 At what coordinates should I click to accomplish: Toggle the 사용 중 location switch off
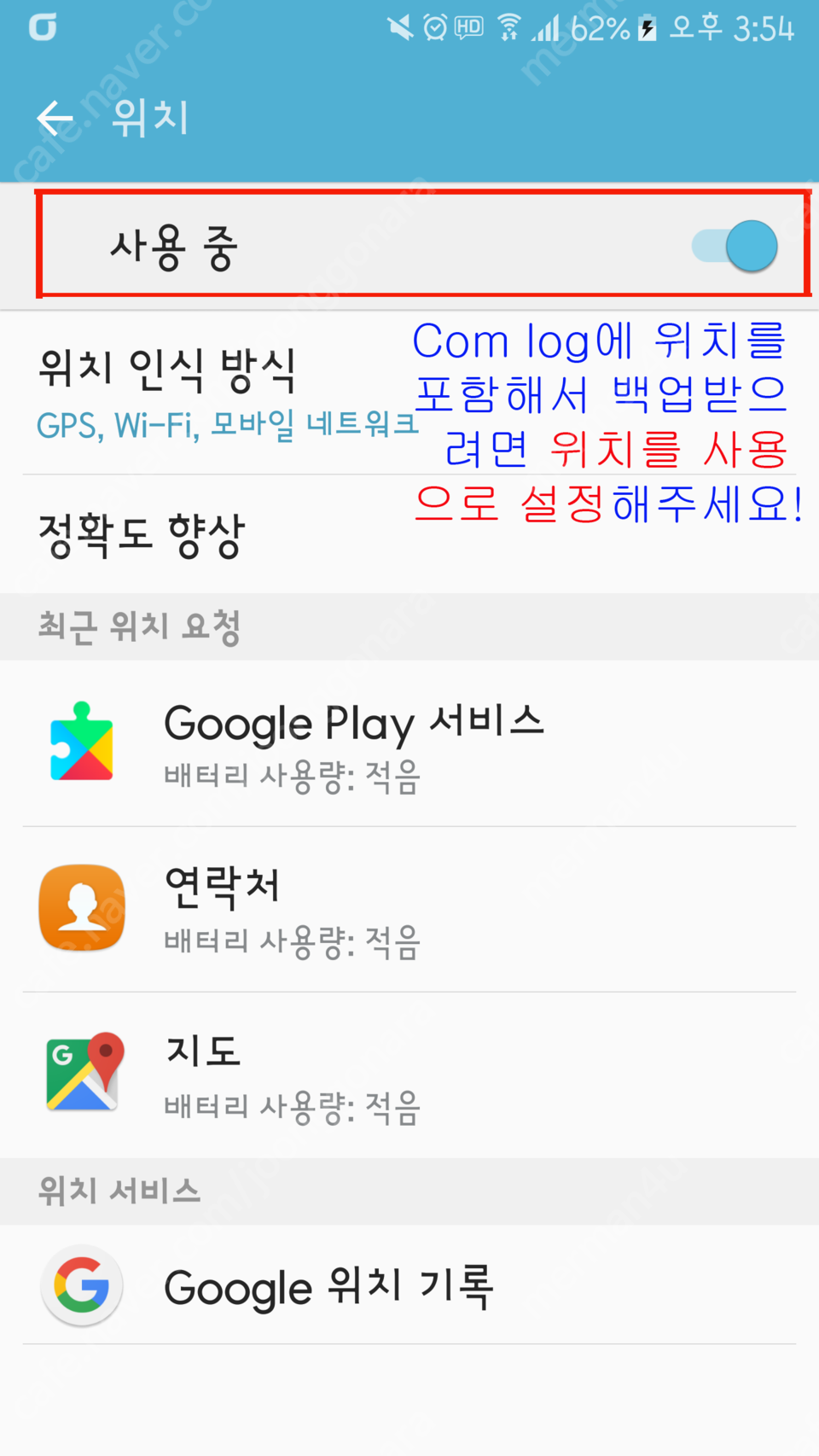(735, 247)
